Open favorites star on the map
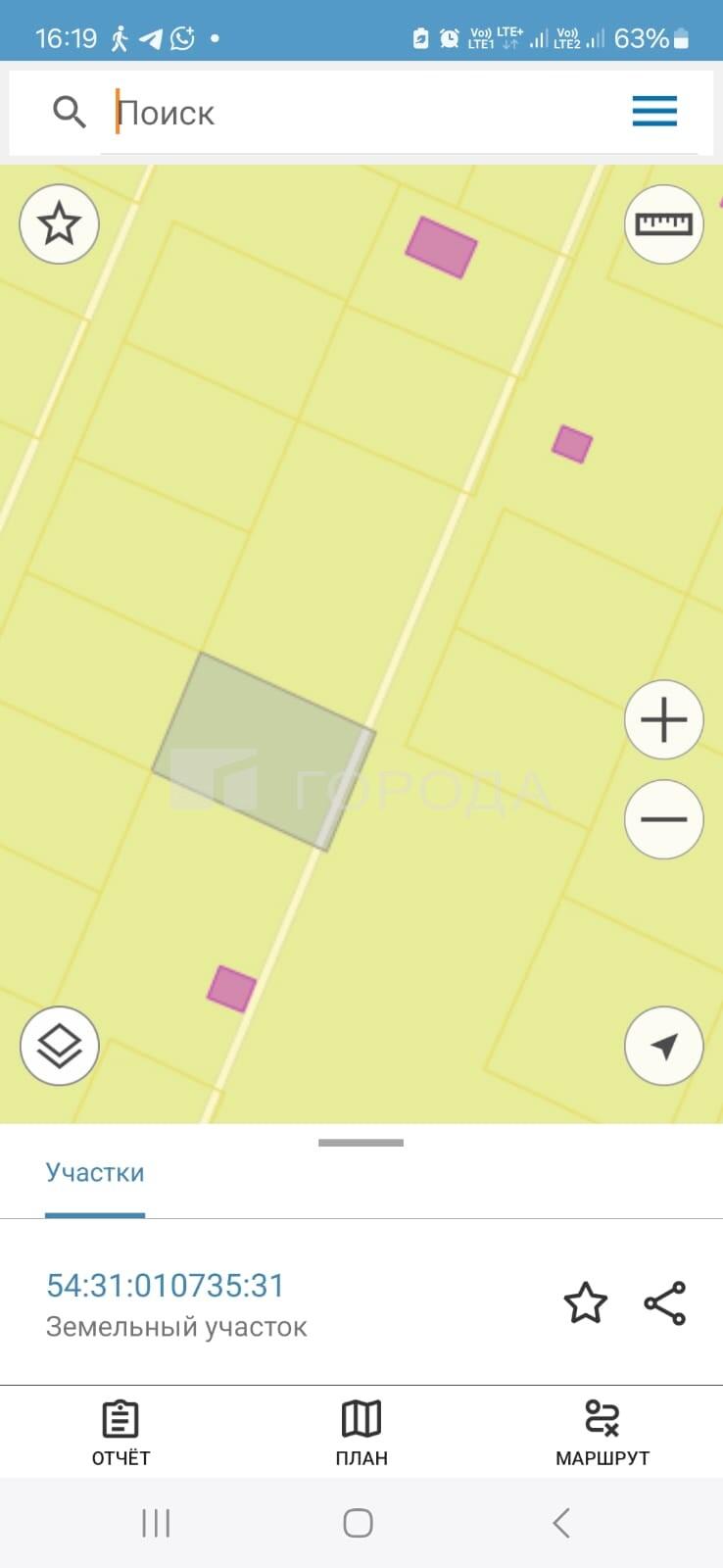Image resolution: width=723 pixels, height=1568 pixels. pos(59,224)
